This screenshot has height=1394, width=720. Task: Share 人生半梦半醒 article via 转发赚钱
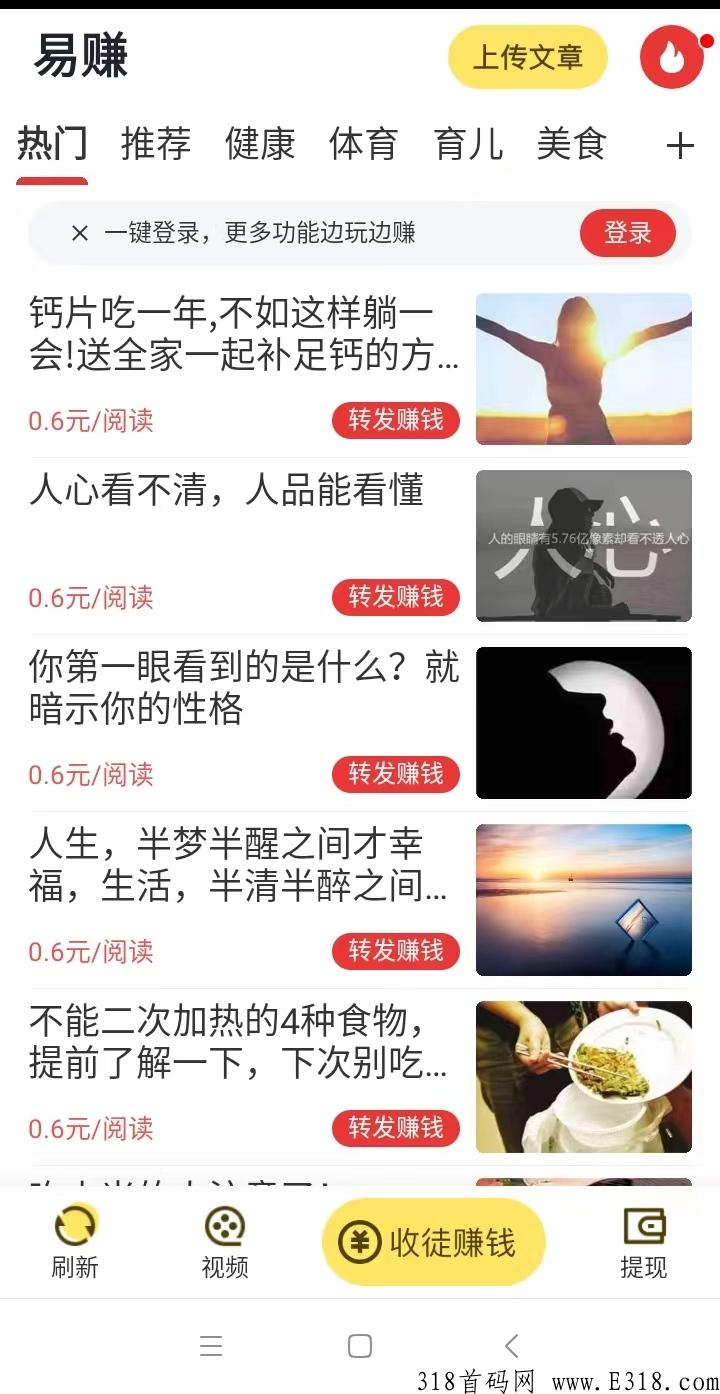click(x=395, y=951)
